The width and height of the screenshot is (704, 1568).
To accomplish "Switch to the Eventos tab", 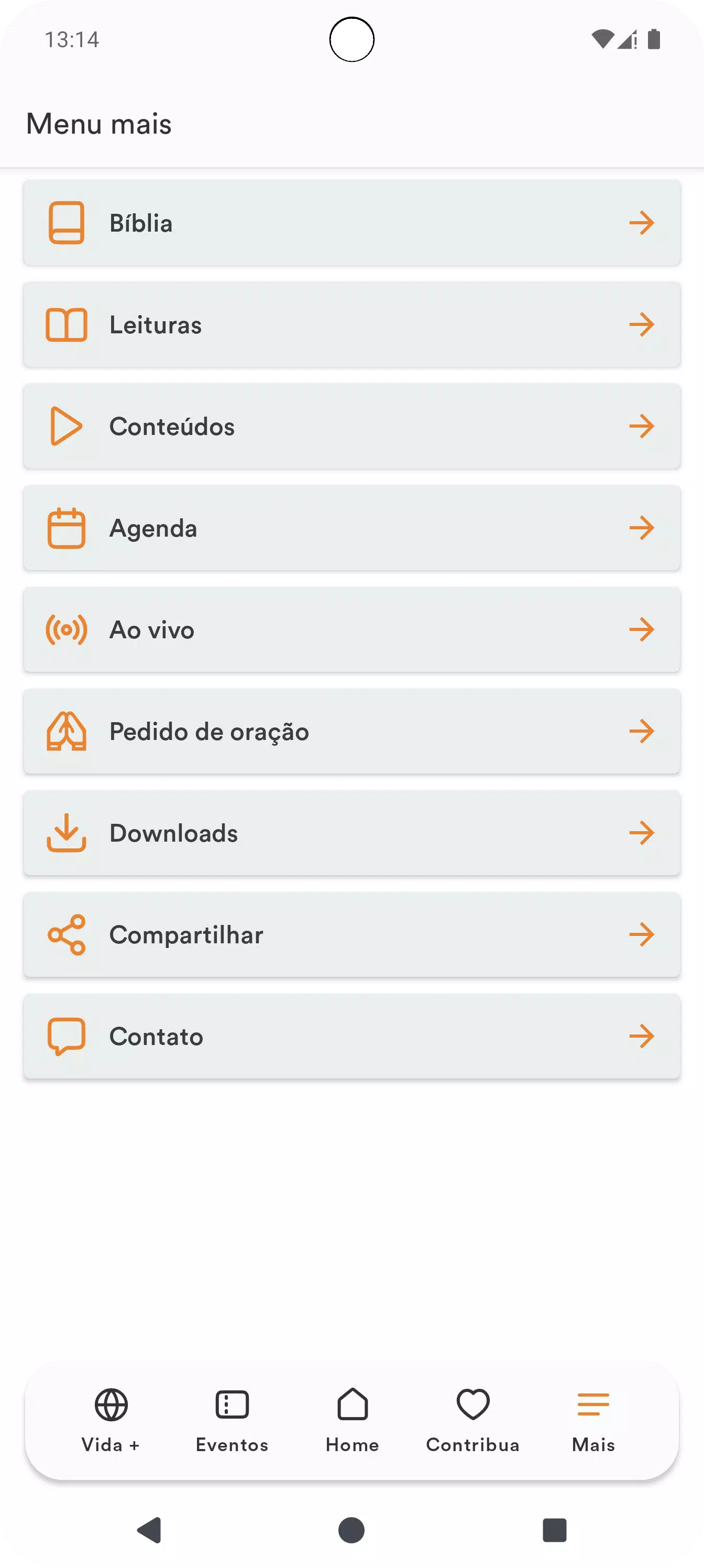I will tap(232, 1421).
